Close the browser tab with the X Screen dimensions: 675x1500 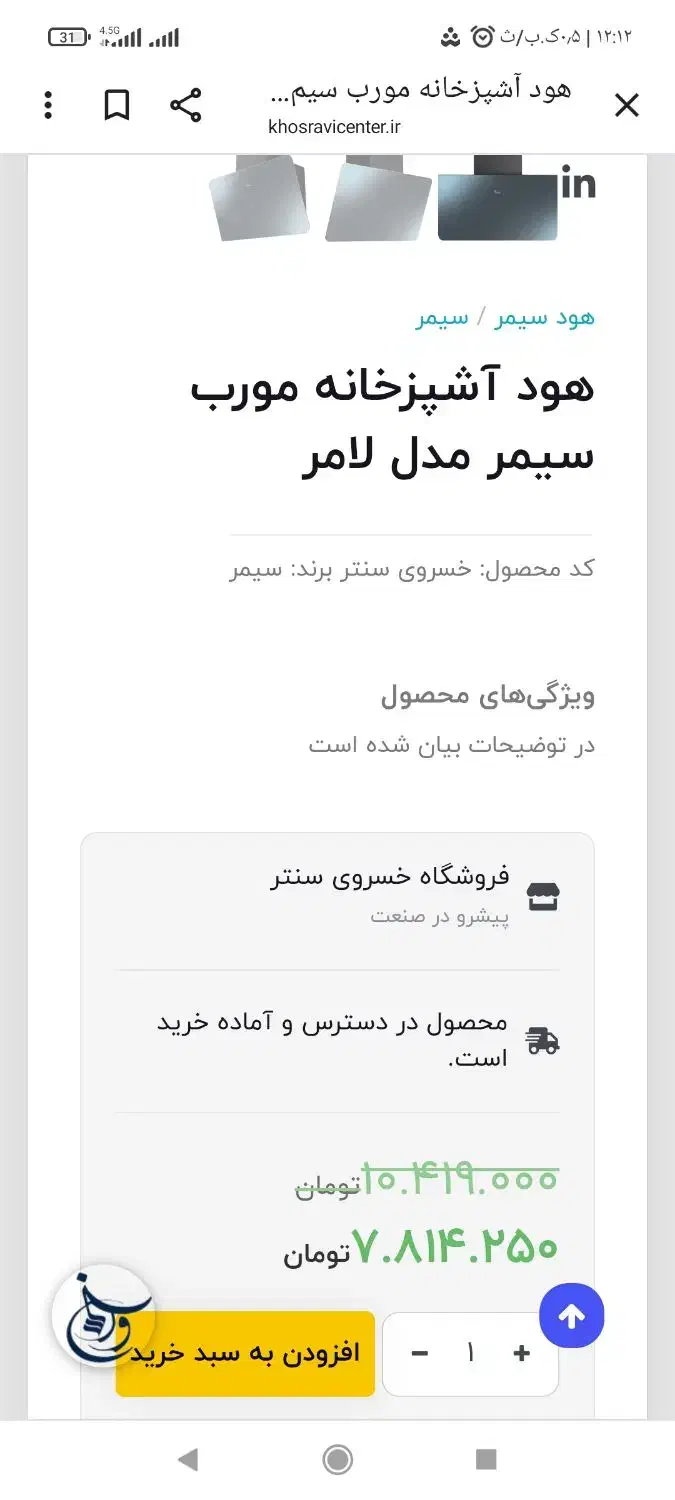point(626,105)
